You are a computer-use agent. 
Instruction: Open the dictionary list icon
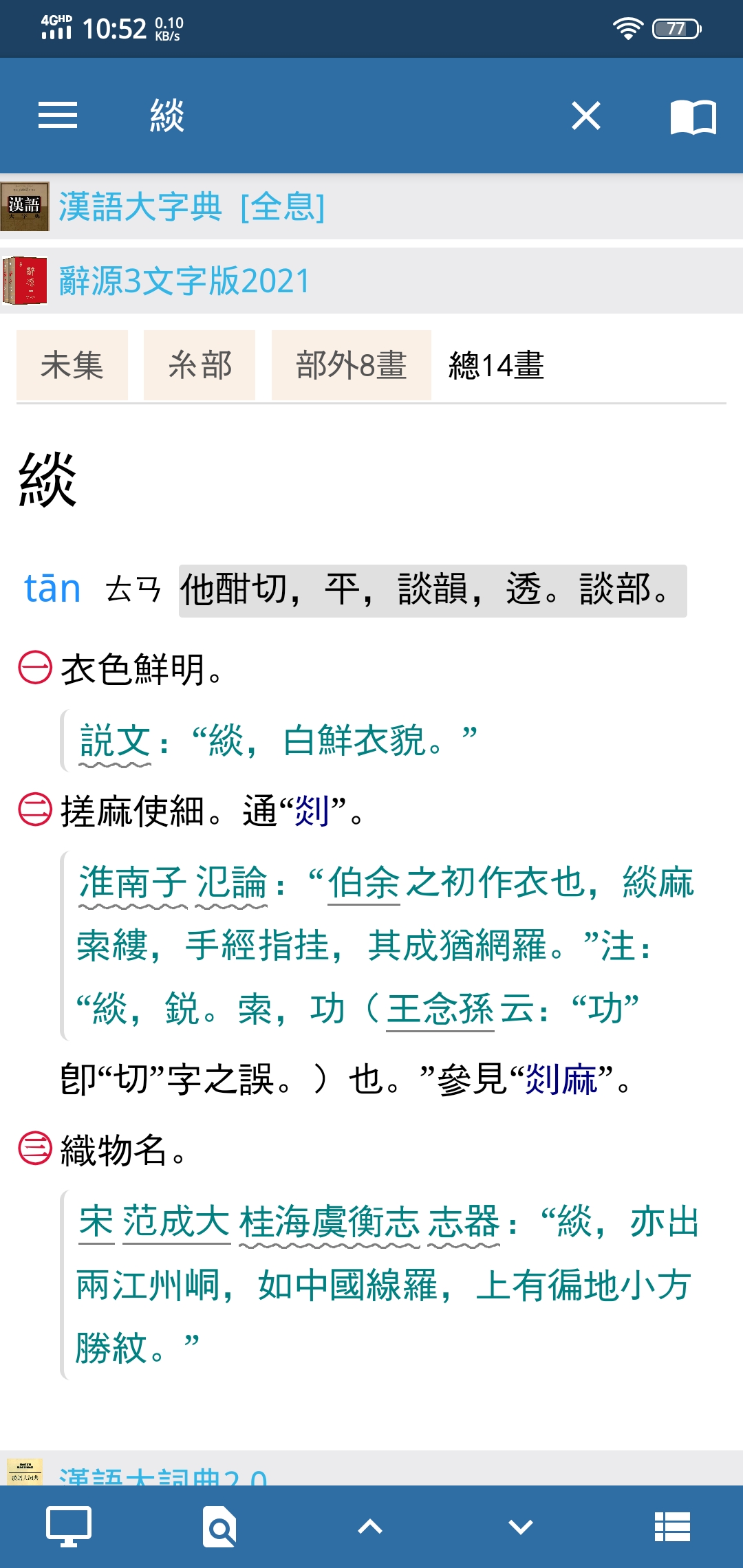tap(672, 1527)
